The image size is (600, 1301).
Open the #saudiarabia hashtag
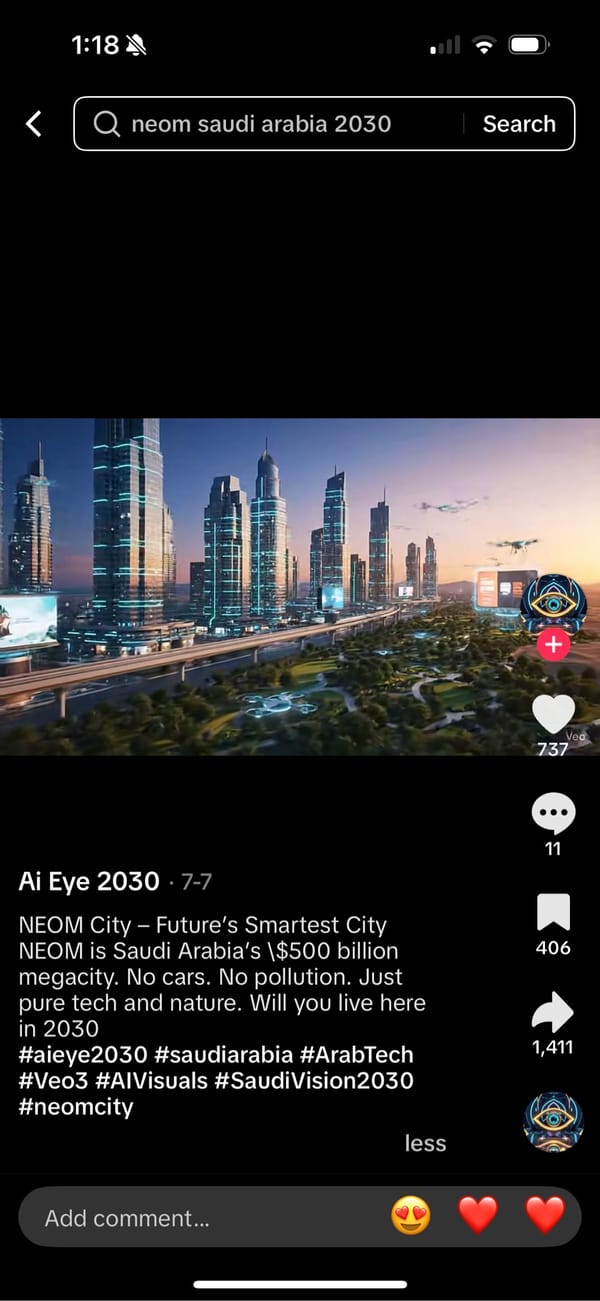point(224,1055)
